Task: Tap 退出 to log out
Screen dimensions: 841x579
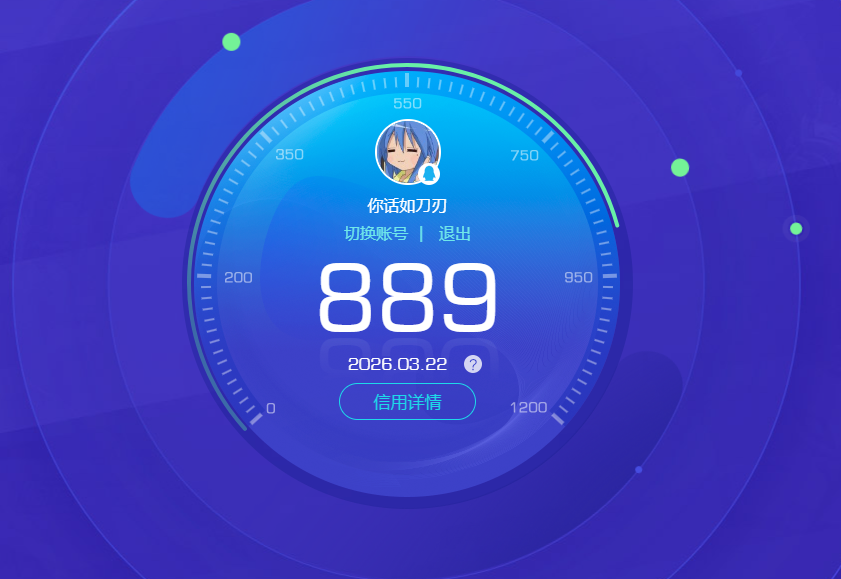Action: tap(454, 234)
